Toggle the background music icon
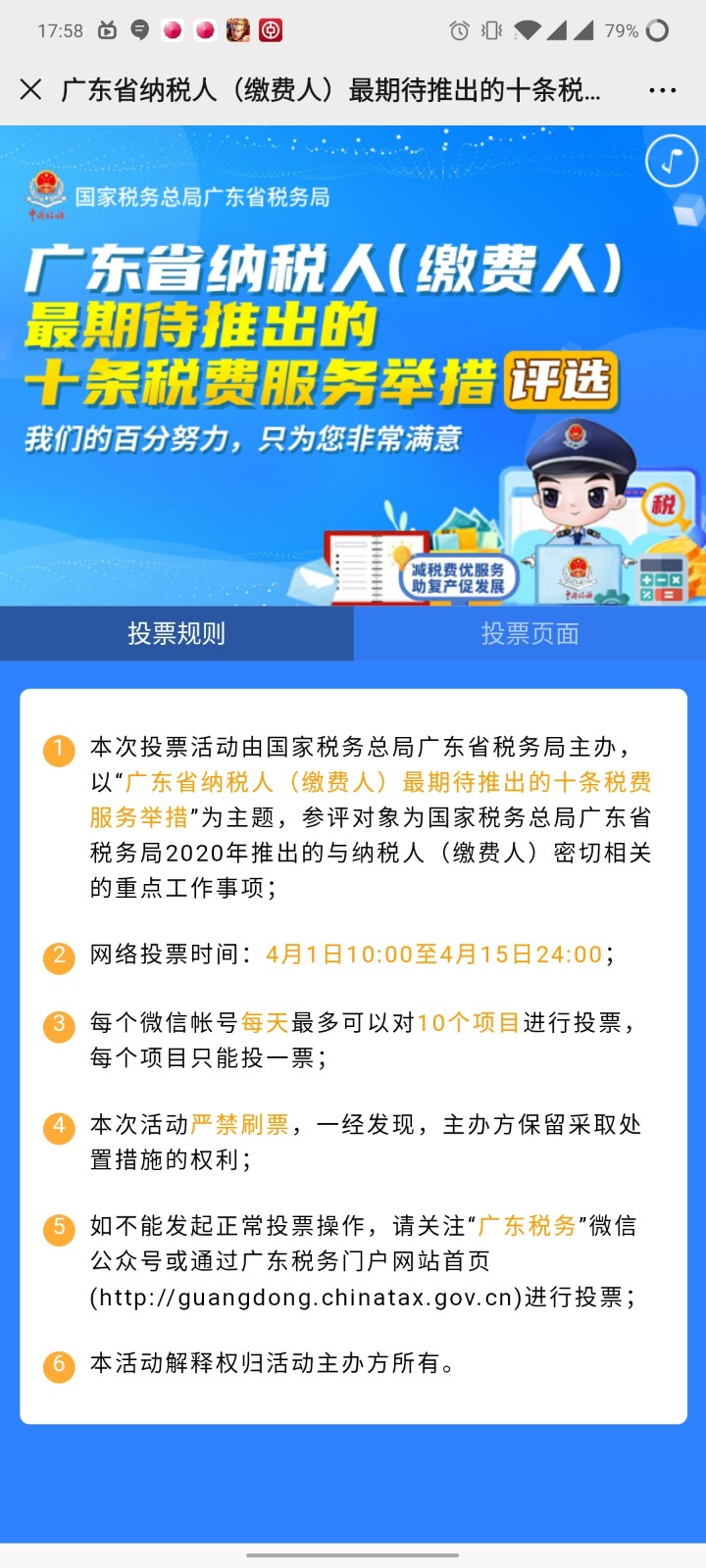 pos(672,161)
